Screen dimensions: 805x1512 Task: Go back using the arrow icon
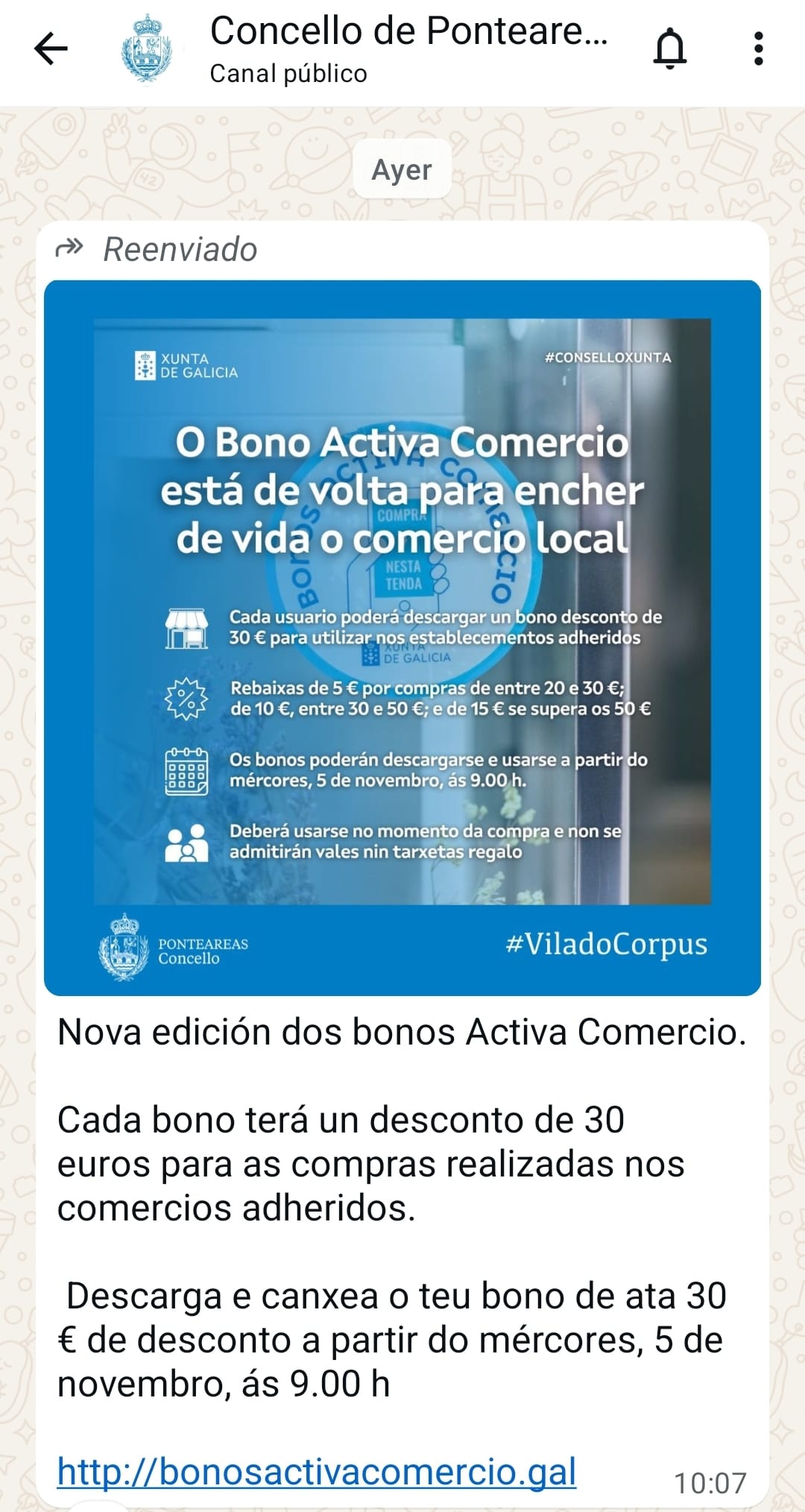pos(51,49)
